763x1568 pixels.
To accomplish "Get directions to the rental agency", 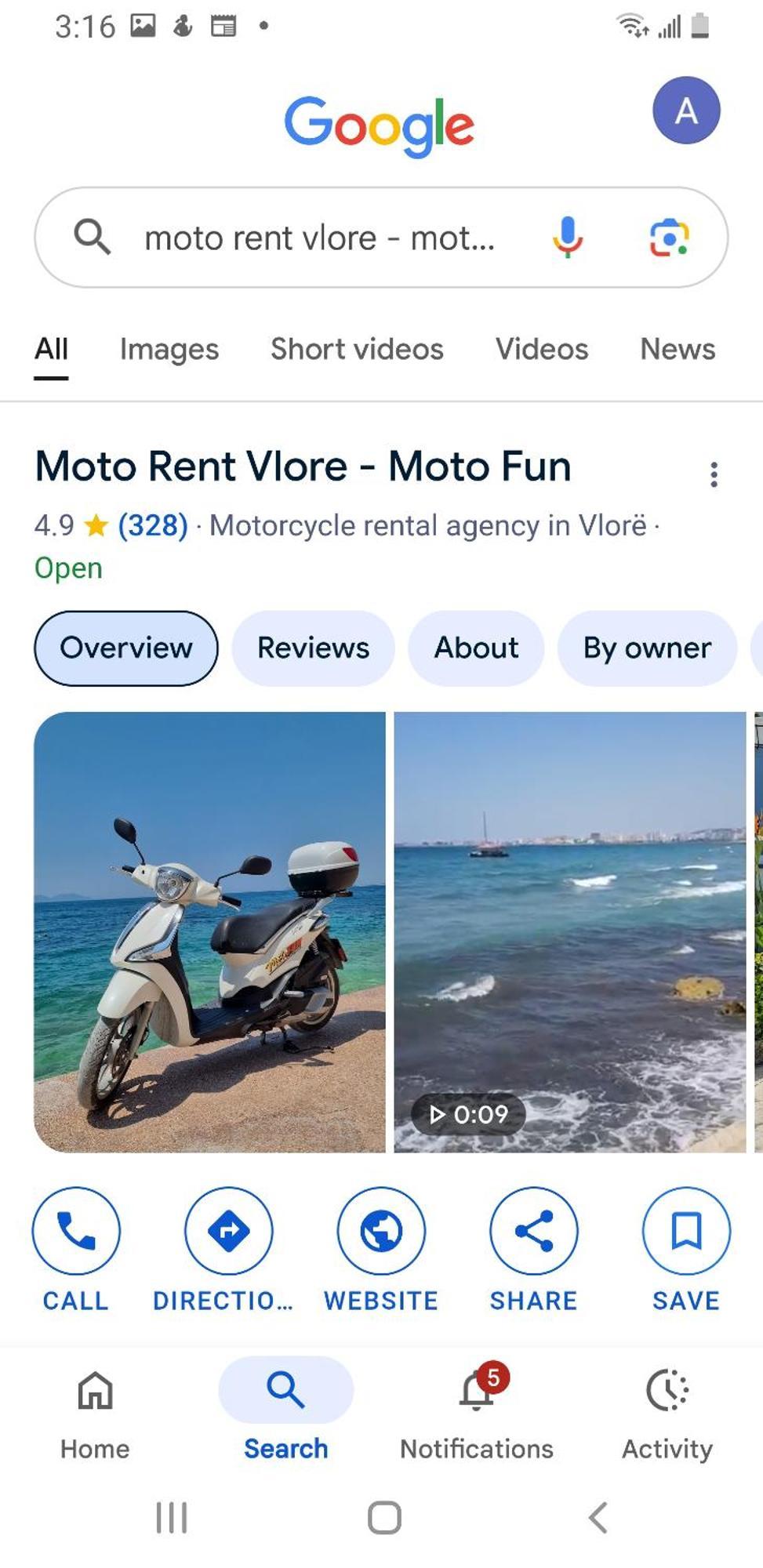I will click(228, 1232).
